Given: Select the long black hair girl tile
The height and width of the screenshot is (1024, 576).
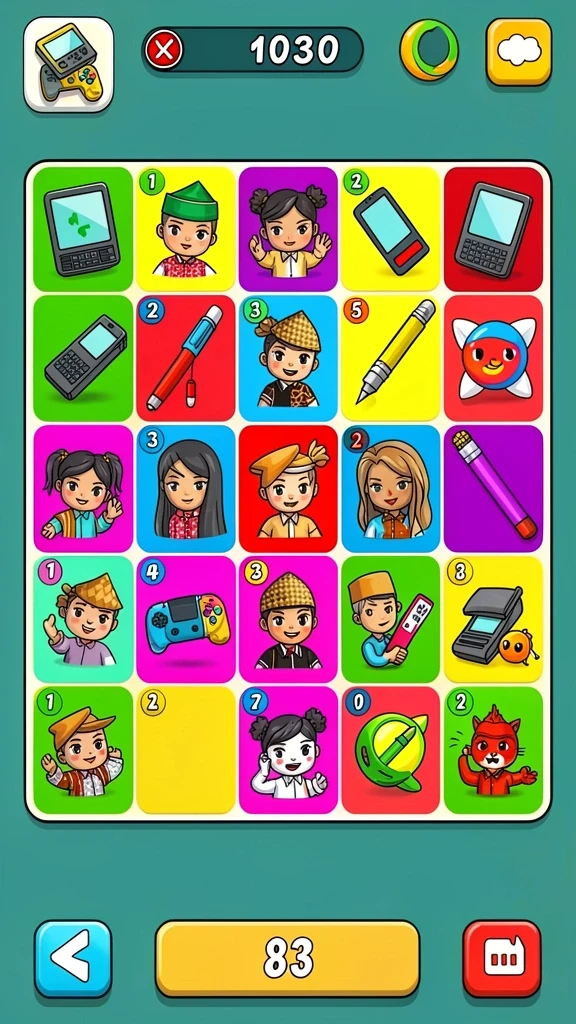Looking at the screenshot, I should [186, 488].
